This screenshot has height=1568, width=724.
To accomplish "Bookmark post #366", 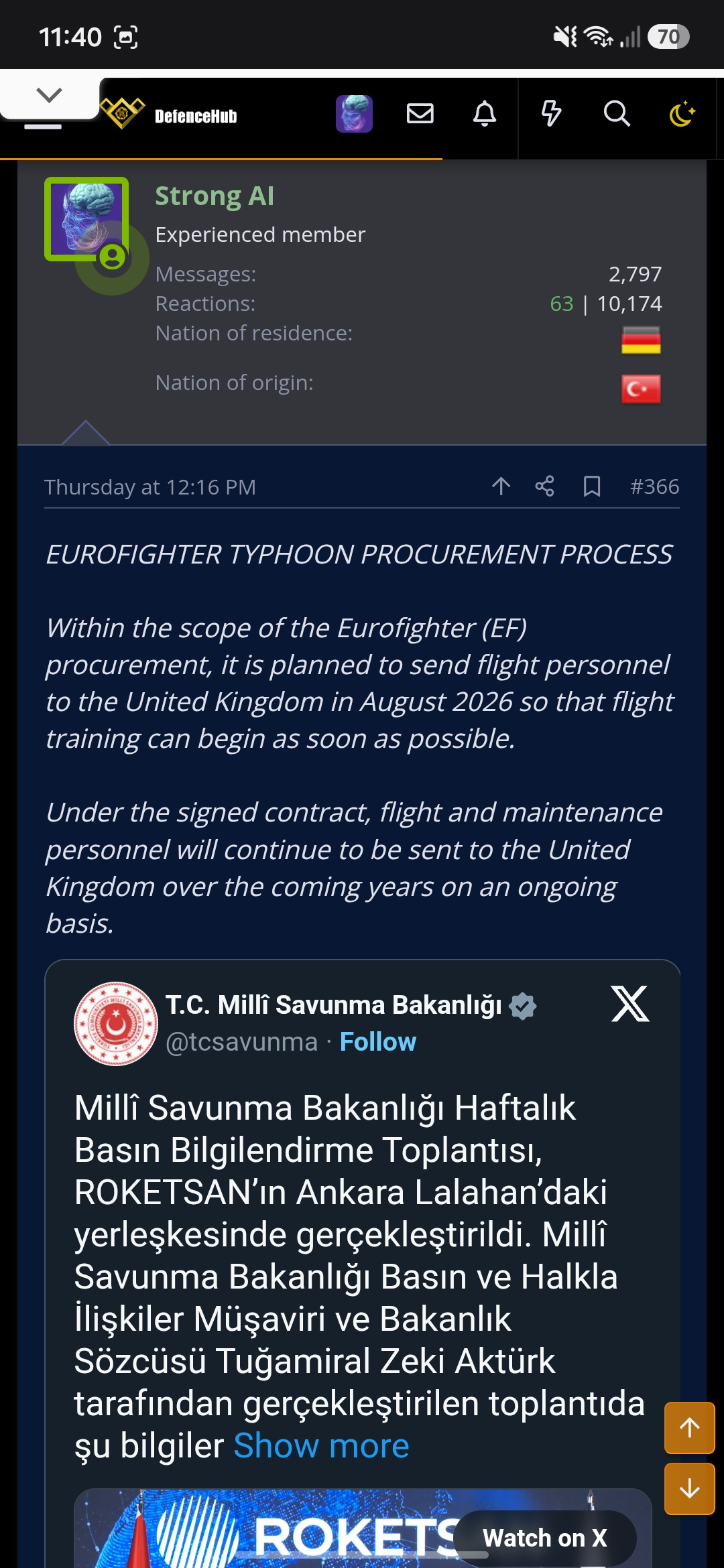I will pos(592,486).
